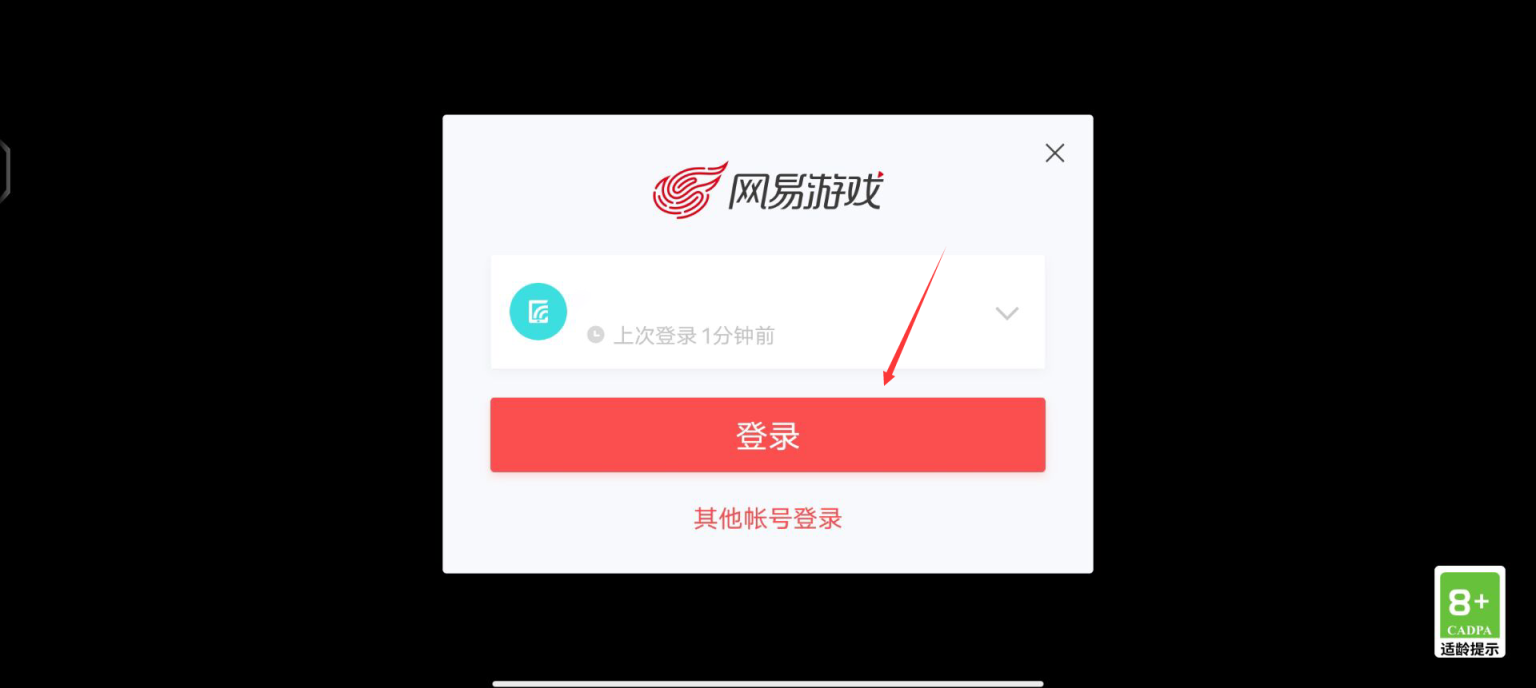Close the NetEase Games login dialog
The width and height of the screenshot is (1536, 688).
click(1054, 153)
